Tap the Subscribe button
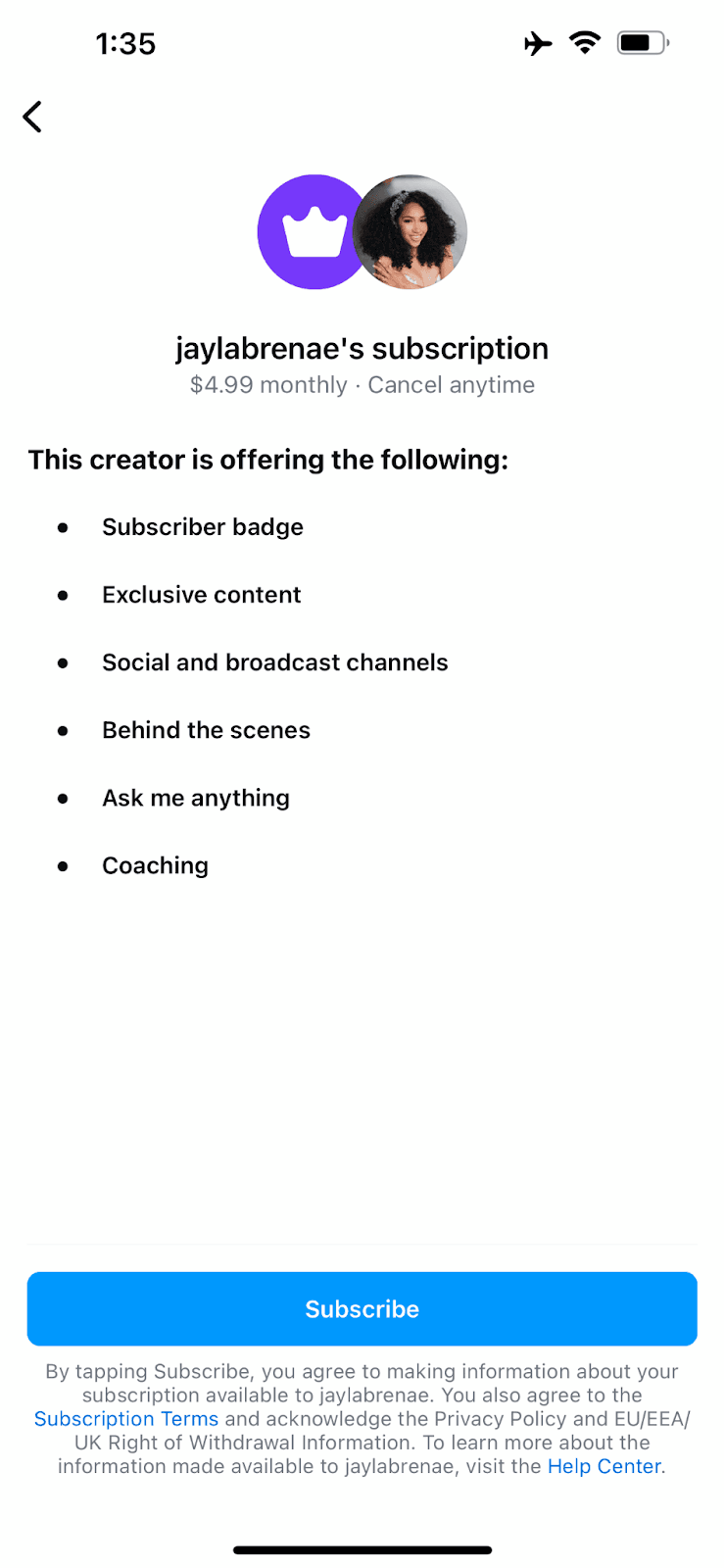This screenshot has width=725, height=1568. (x=362, y=1308)
